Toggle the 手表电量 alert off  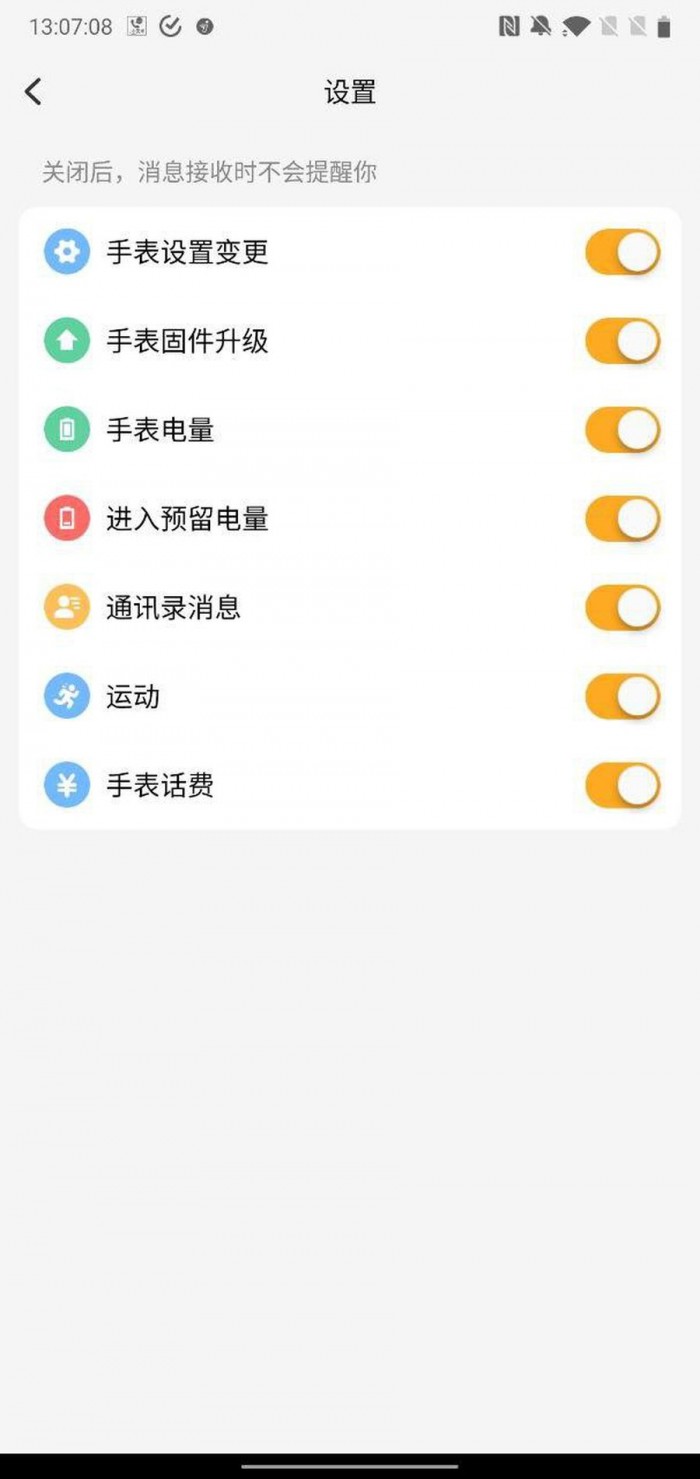click(622, 430)
